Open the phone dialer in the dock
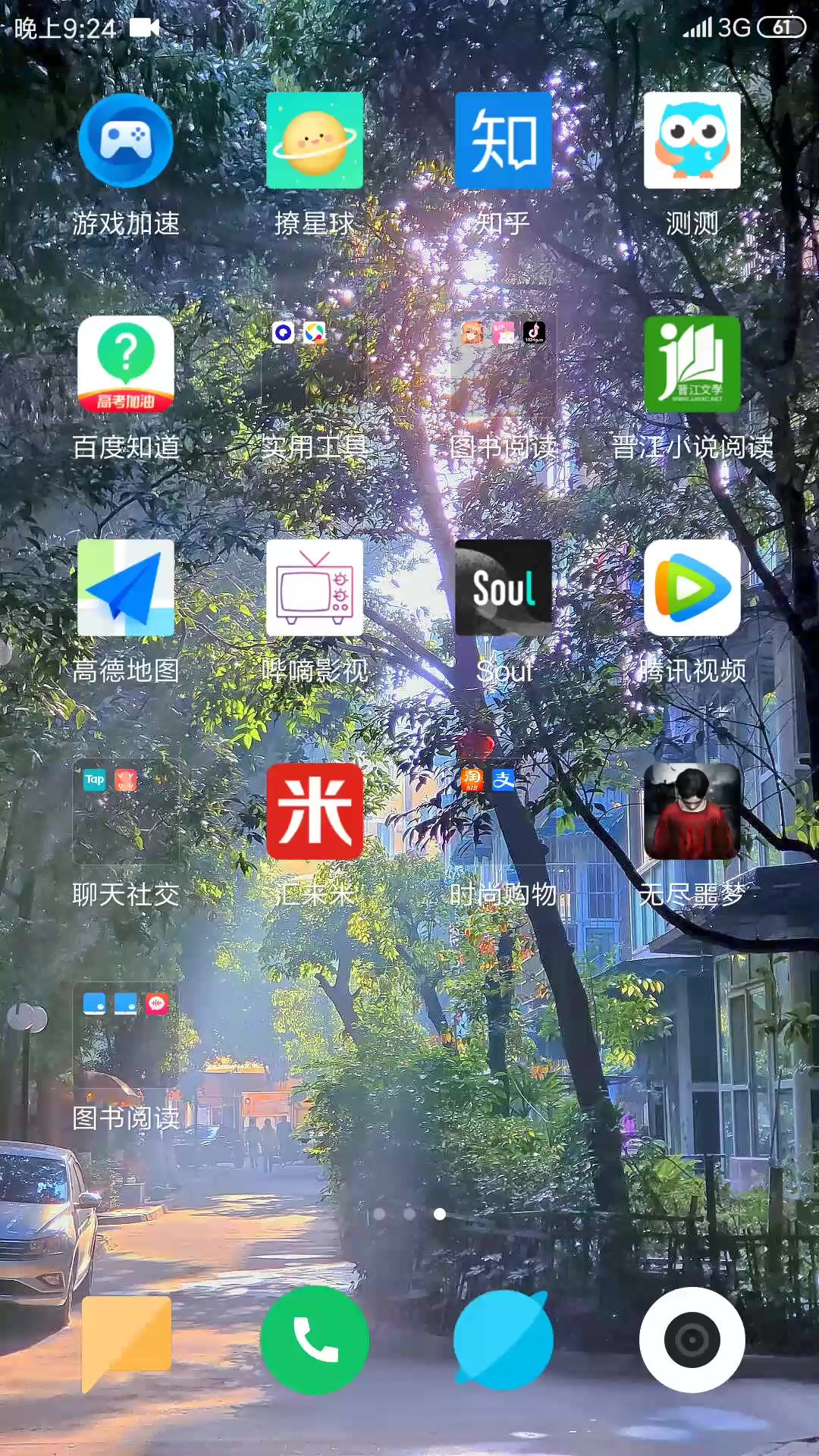Screen dimensions: 819x1456 (x=315, y=1340)
